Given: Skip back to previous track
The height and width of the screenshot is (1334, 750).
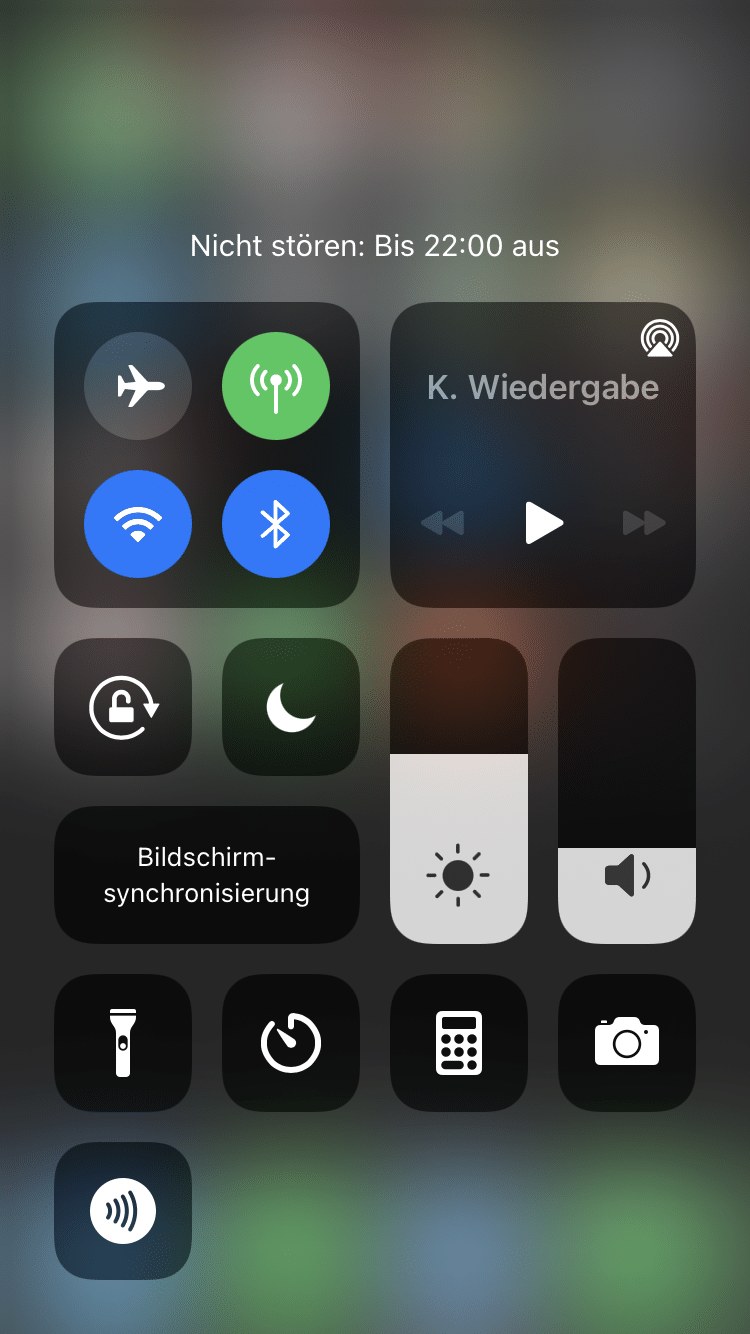Looking at the screenshot, I should click(443, 523).
